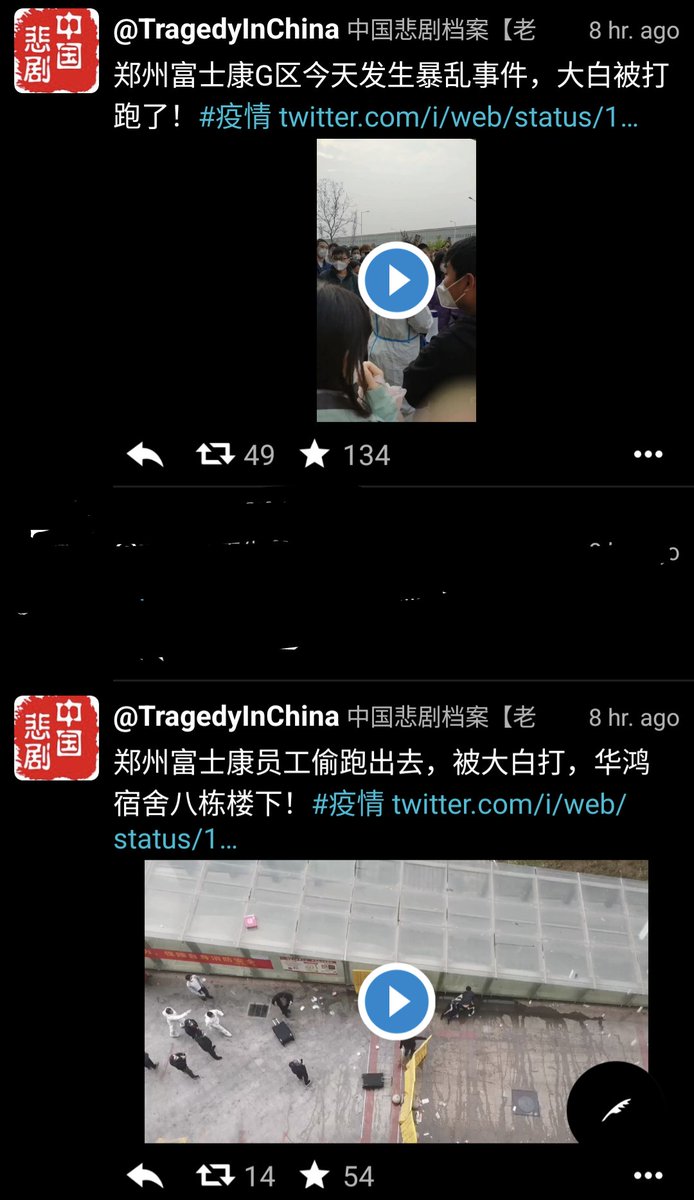Open overflow menu on the 富士康员工偷跑 tweet
The width and height of the screenshot is (694, 1200).
(x=648, y=1176)
